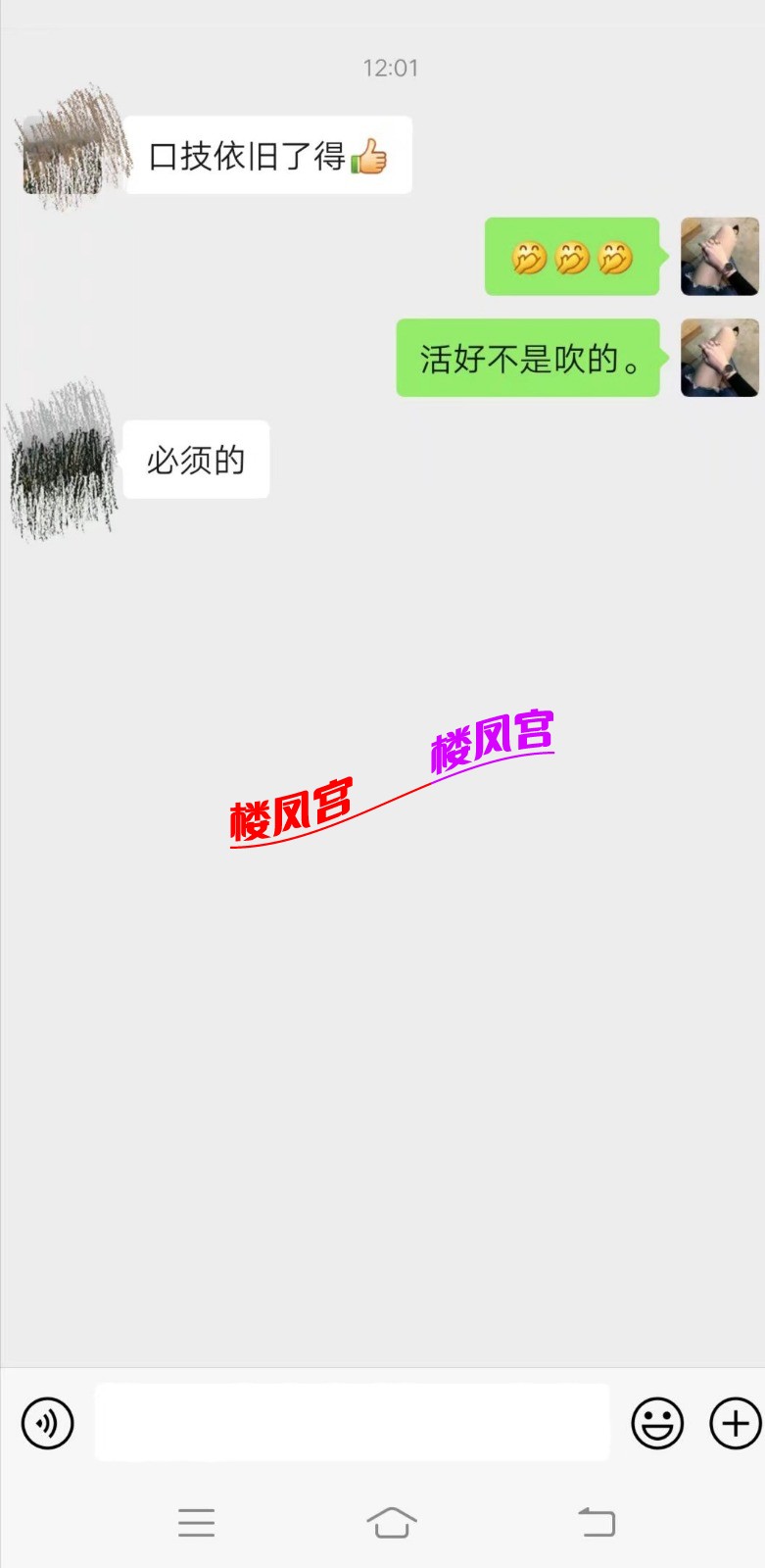This screenshot has width=765, height=1568.
Task: Open my avatar beside 活好不是吹的
Action: (719, 358)
